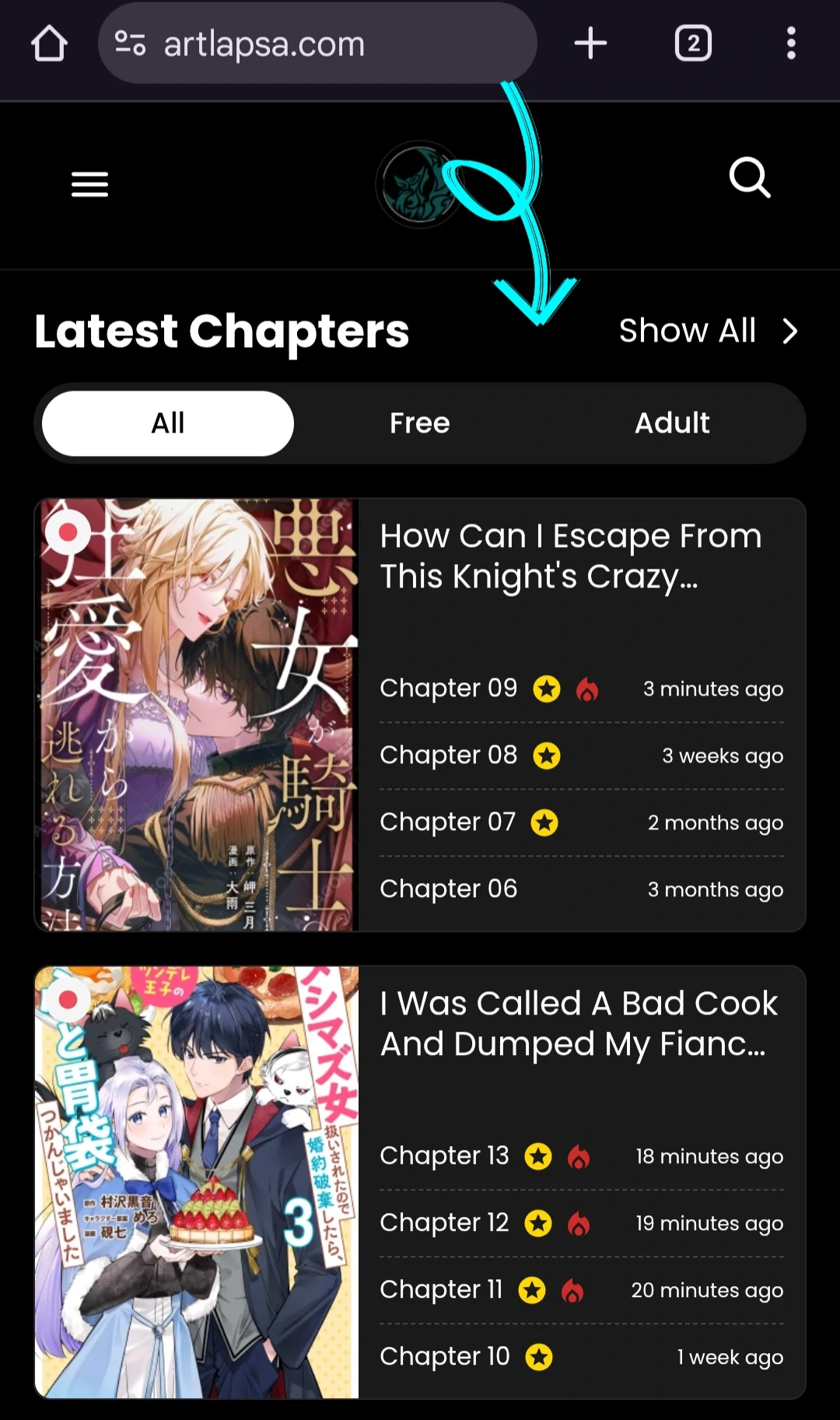
Task: Switch to the Free tab
Action: point(420,423)
